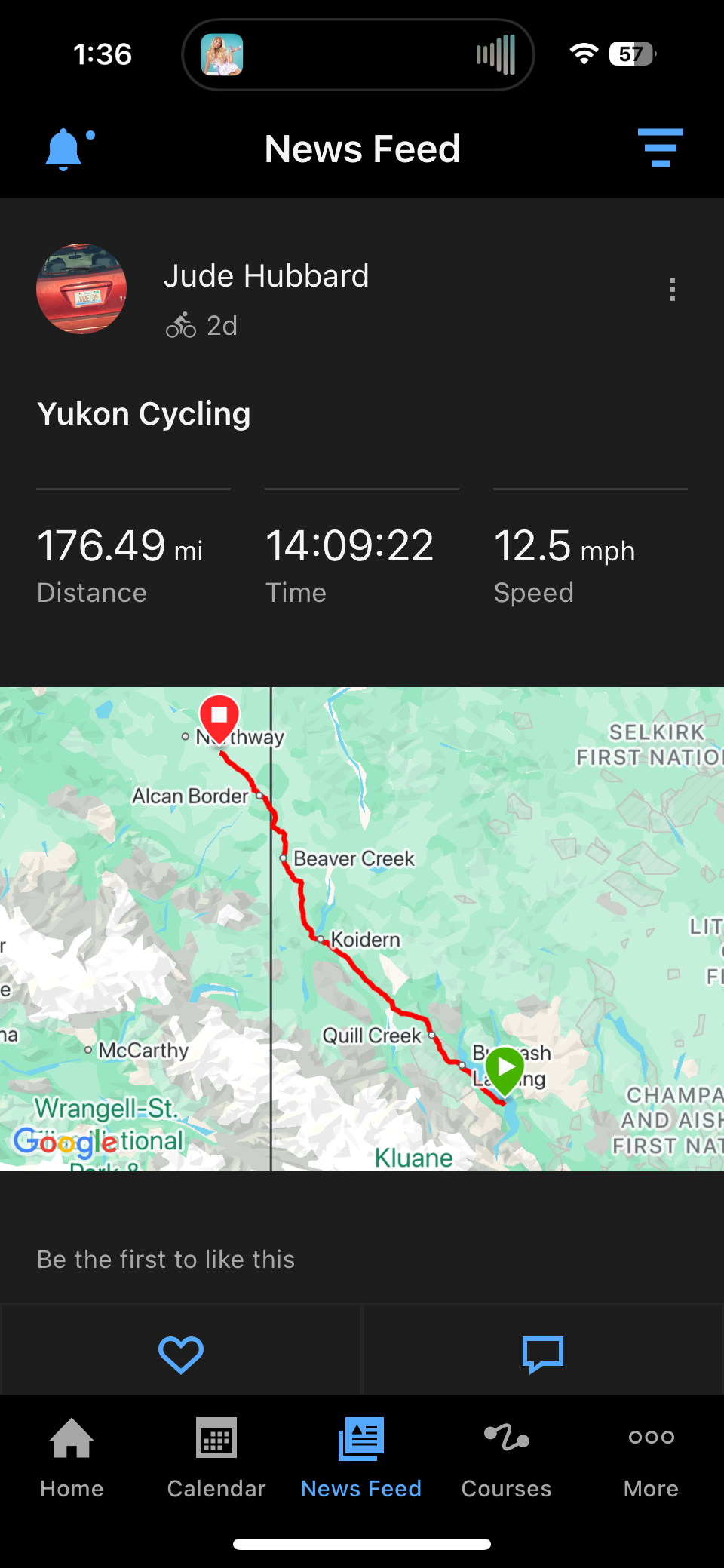
Task: Tap Jude Hubbard's name
Action: point(266,276)
